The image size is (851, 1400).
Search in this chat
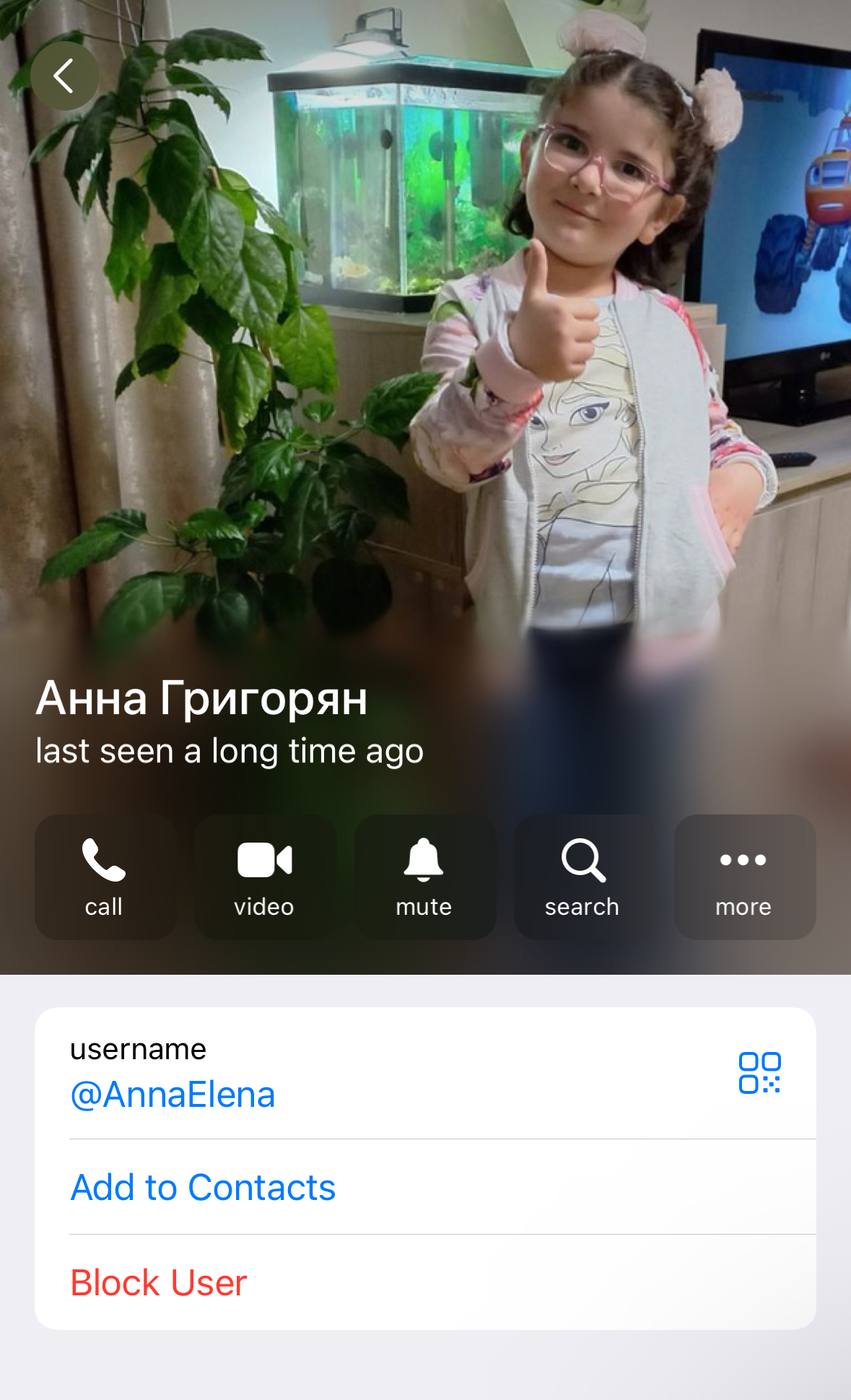tap(583, 877)
